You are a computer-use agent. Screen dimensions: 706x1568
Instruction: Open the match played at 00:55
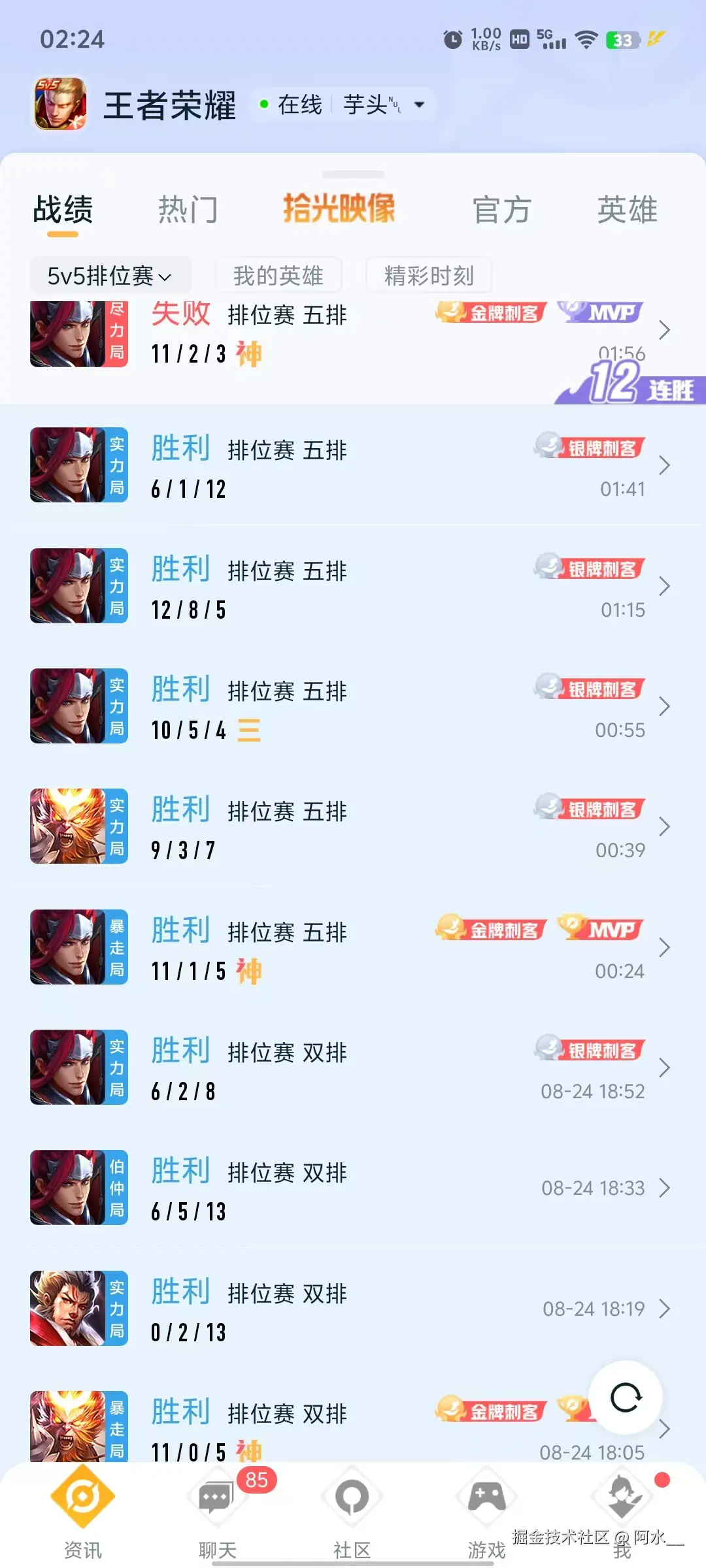click(x=353, y=706)
